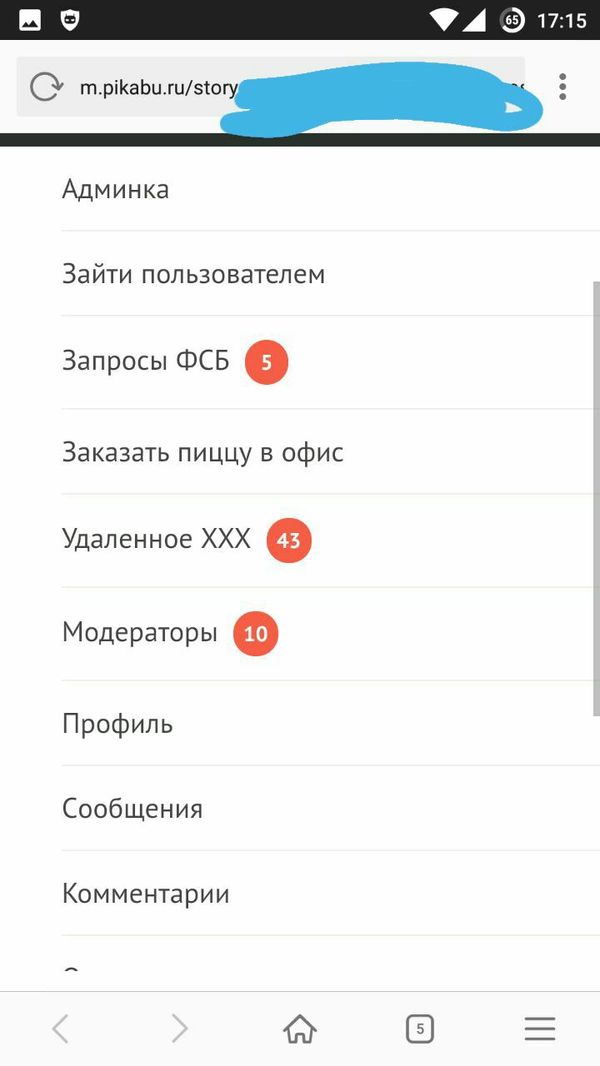The image size is (600, 1066).
Task: Go to Модераторы section
Action: pyautogui.click(x=140, y=633)
